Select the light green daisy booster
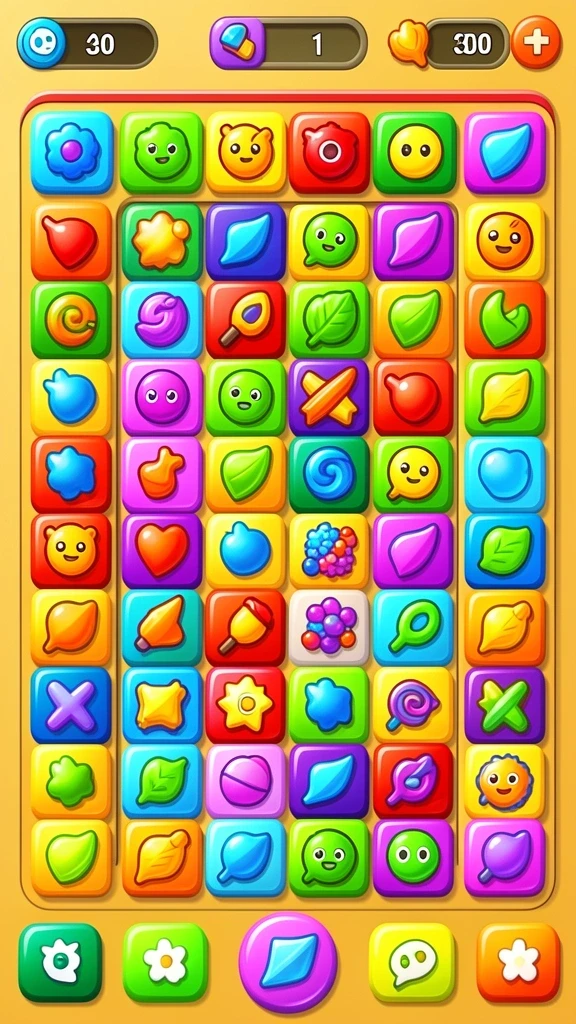 coord(165,962)
